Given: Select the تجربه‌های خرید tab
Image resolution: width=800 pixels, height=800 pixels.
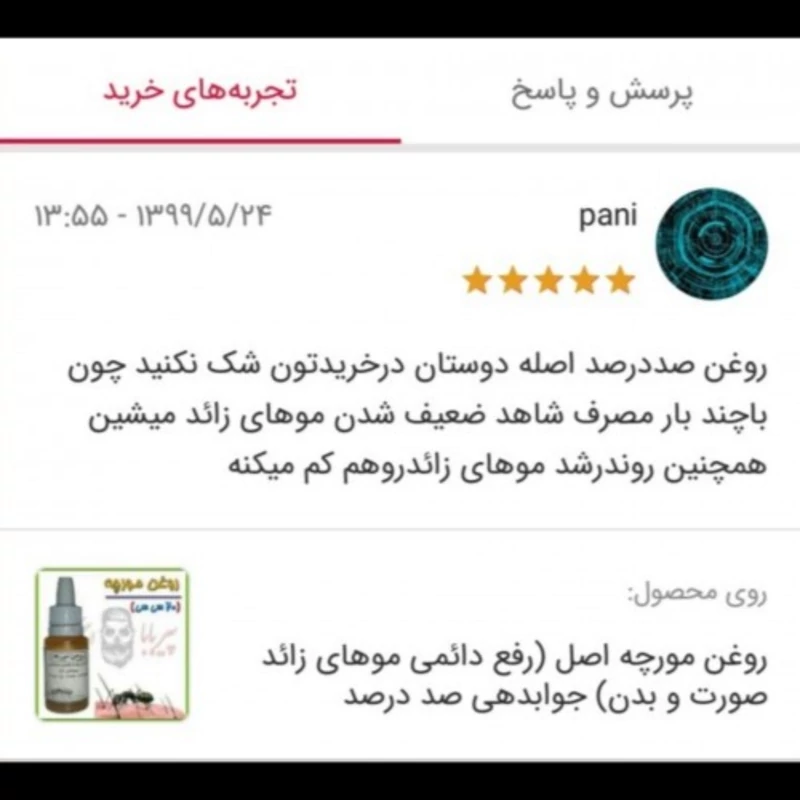Looking at the screenshot, I should pyautogui.click(x=201, y=92).
